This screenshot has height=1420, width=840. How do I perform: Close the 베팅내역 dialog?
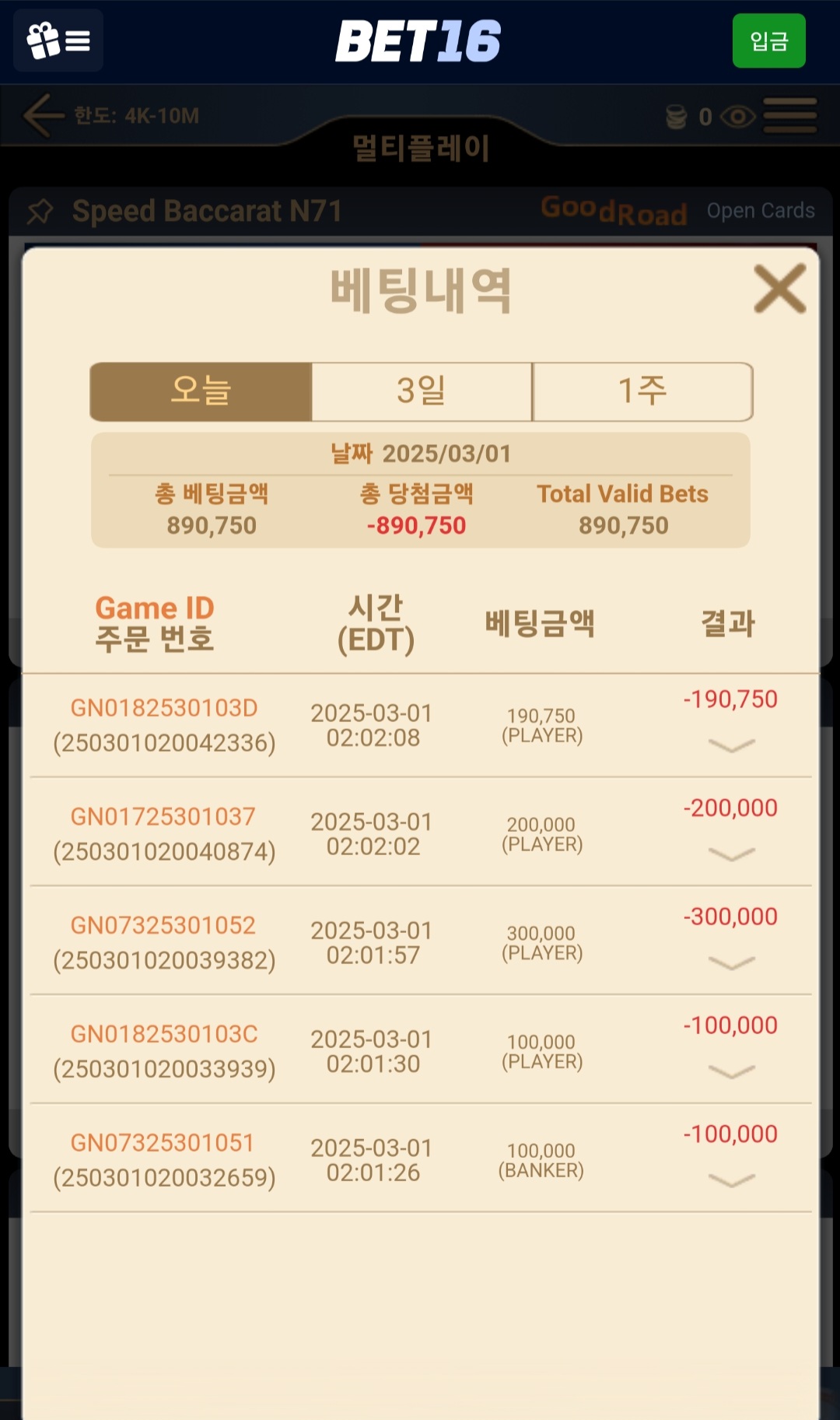click(779, 289)
